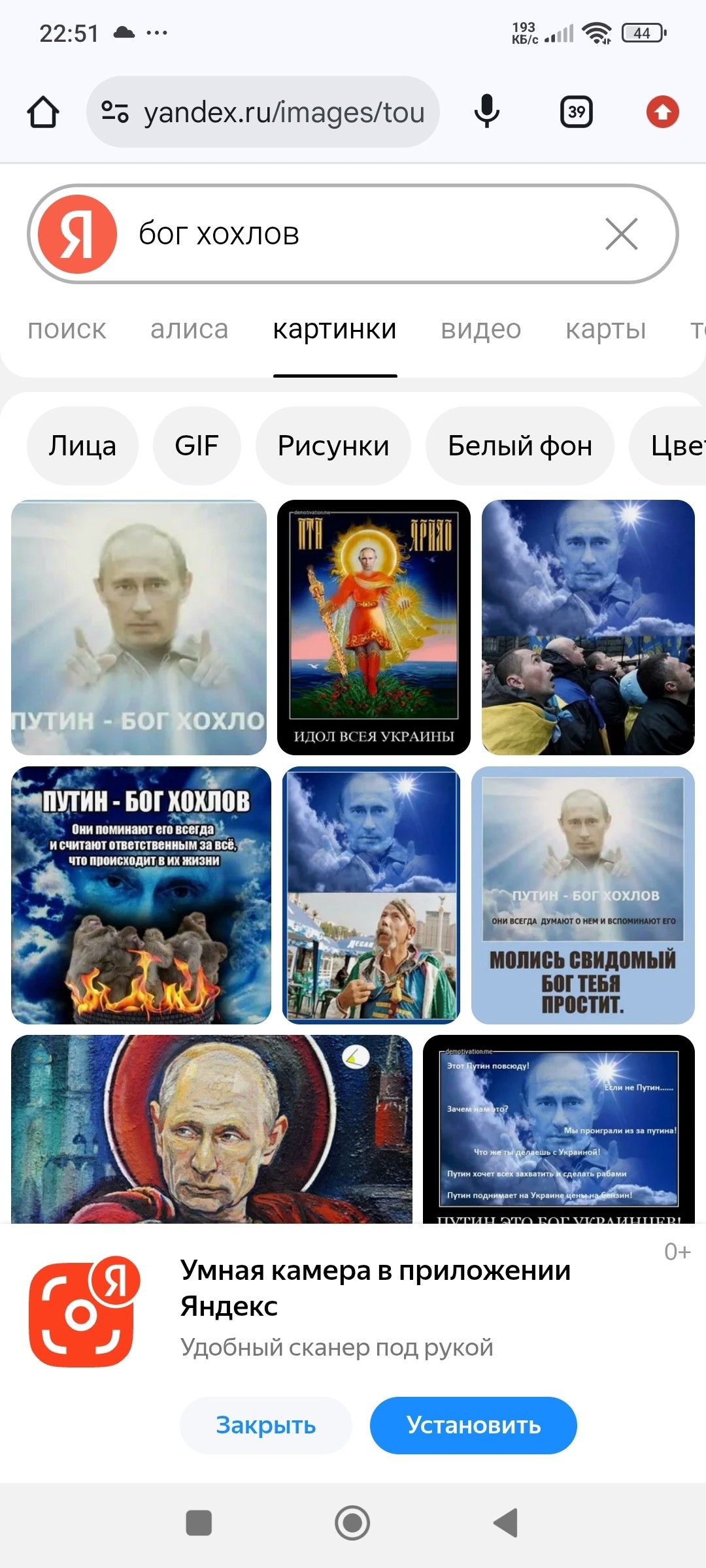This screenshot has height=1568, width=706.
Task: Switch to алиса search mode
Action: pos(189,330)
